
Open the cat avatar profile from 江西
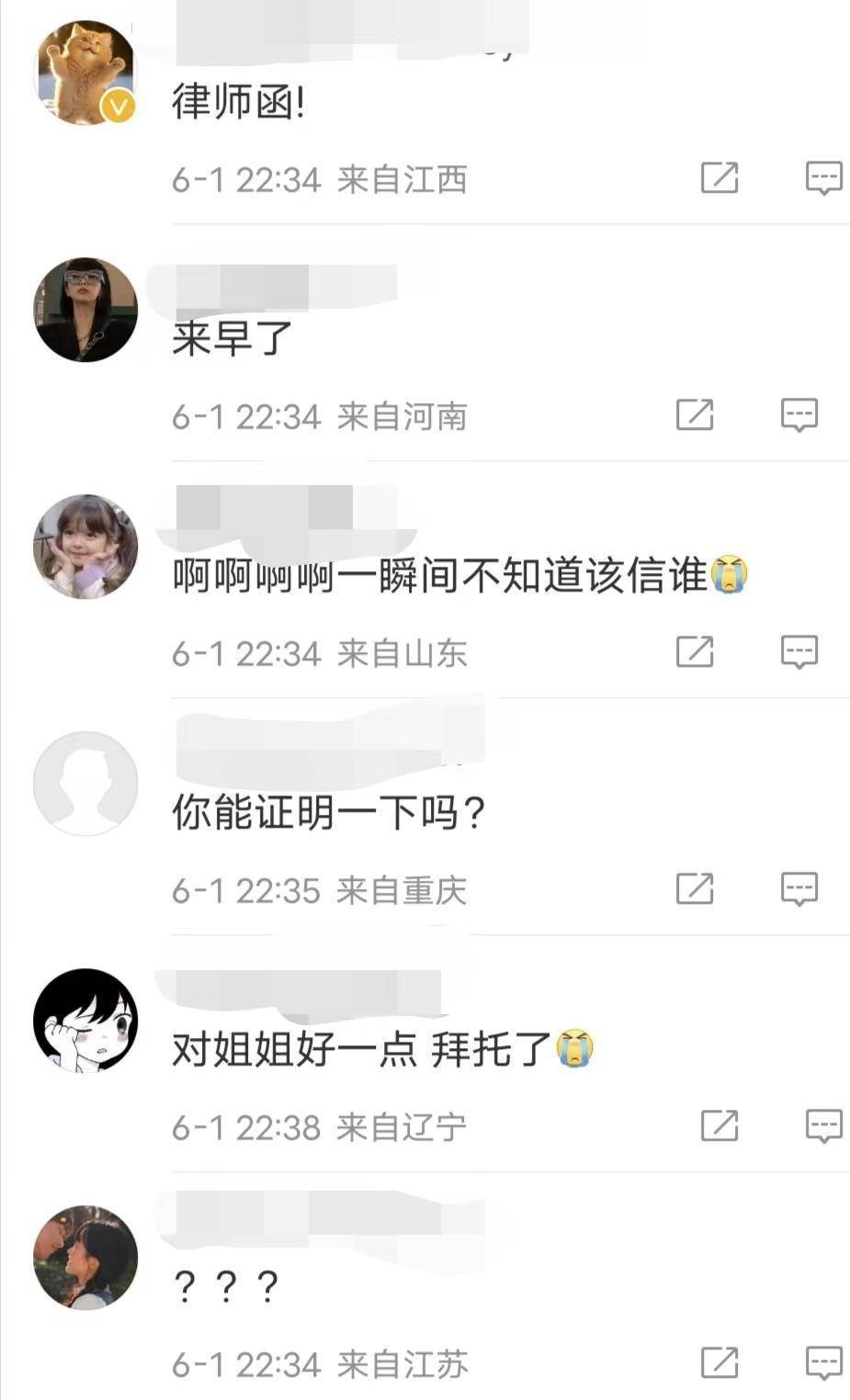tap(85, 73)
